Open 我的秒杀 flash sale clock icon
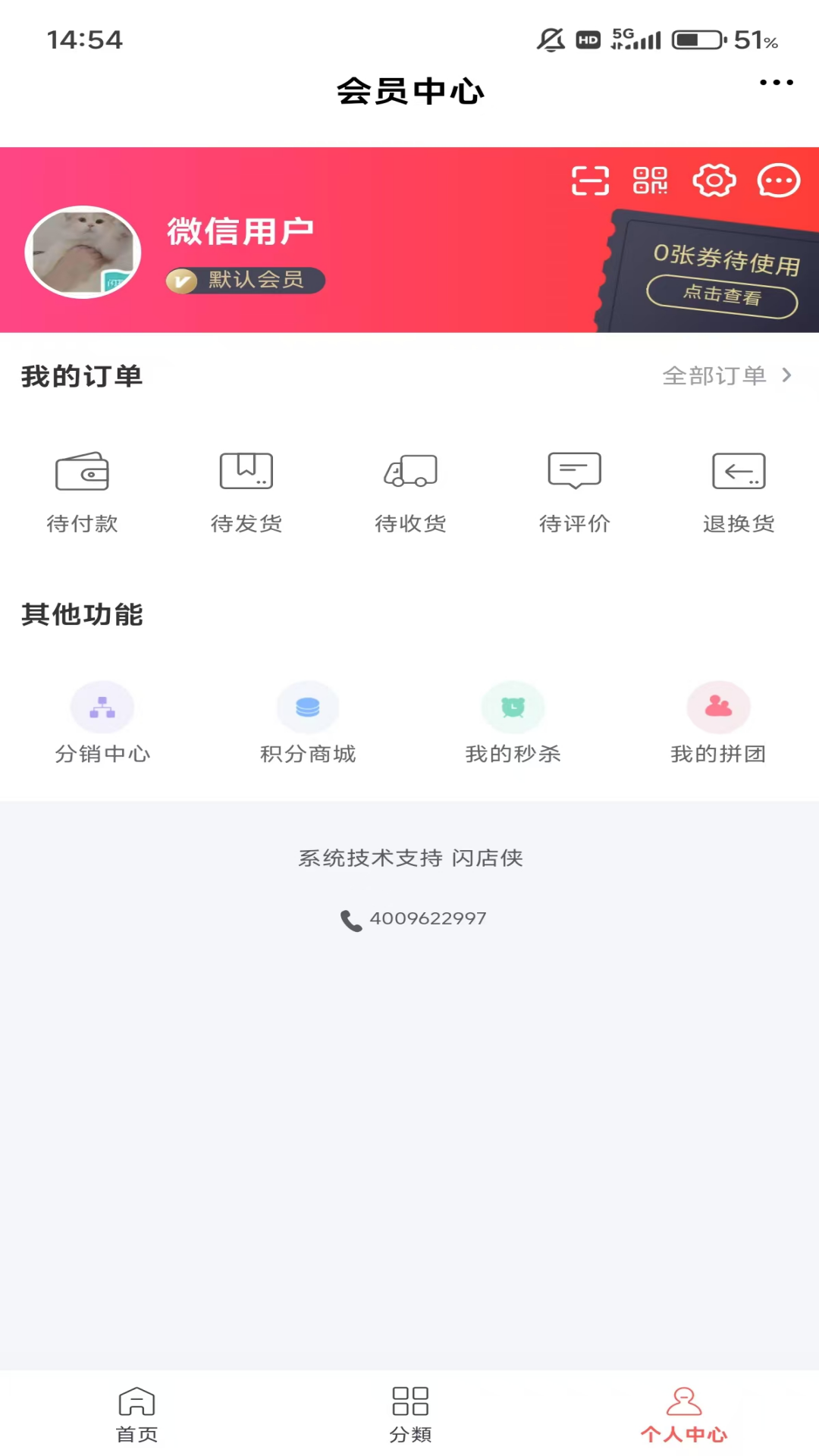The width and height of the screenshot is (819, 1456). pos(513,707)
